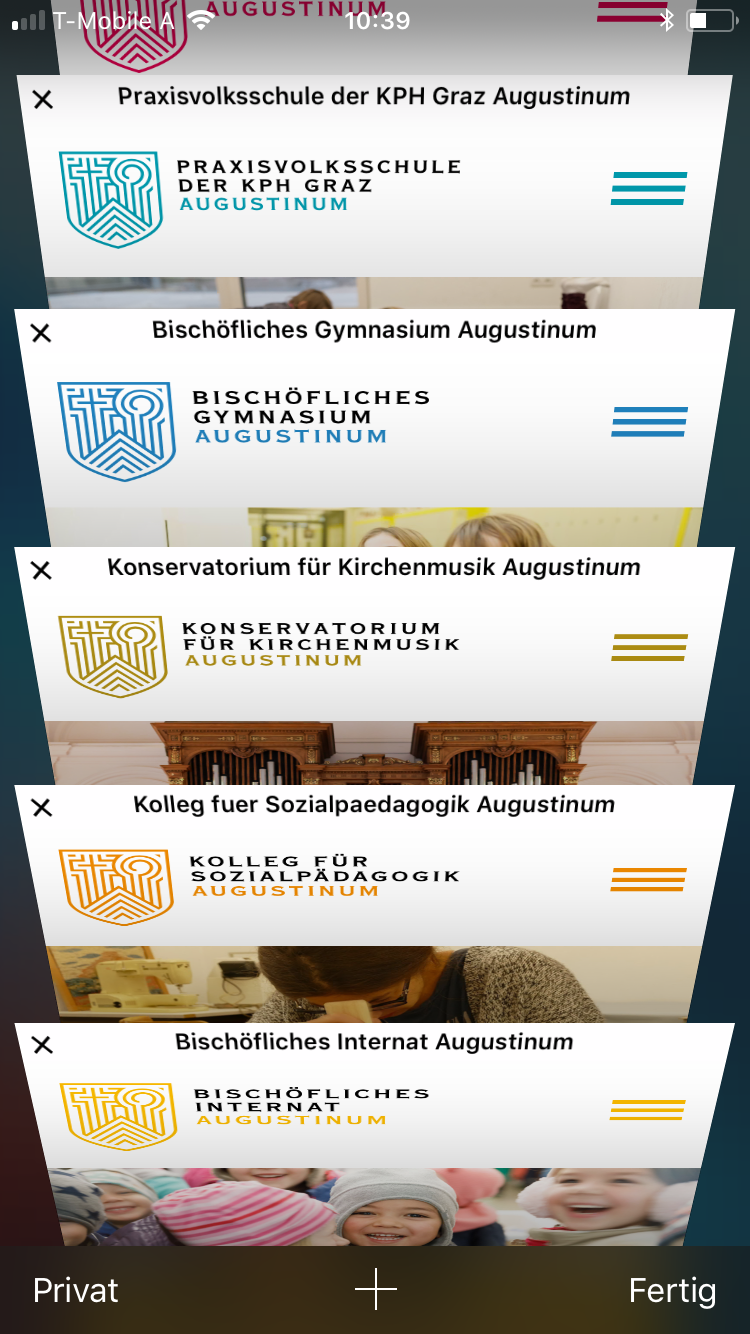Close the Kolleg fuer Sozialpaedagogik tab

[41, 807]
